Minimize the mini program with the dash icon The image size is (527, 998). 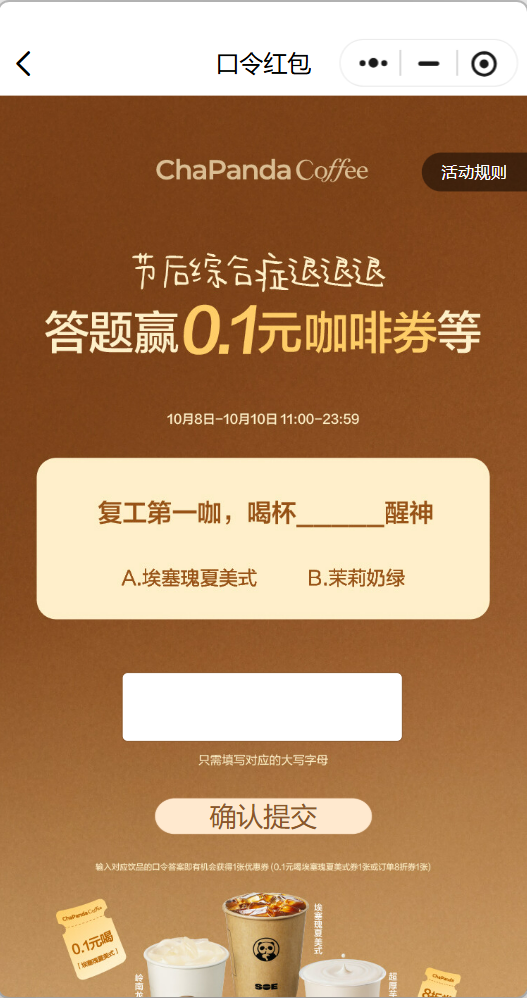tap(429, 64)
